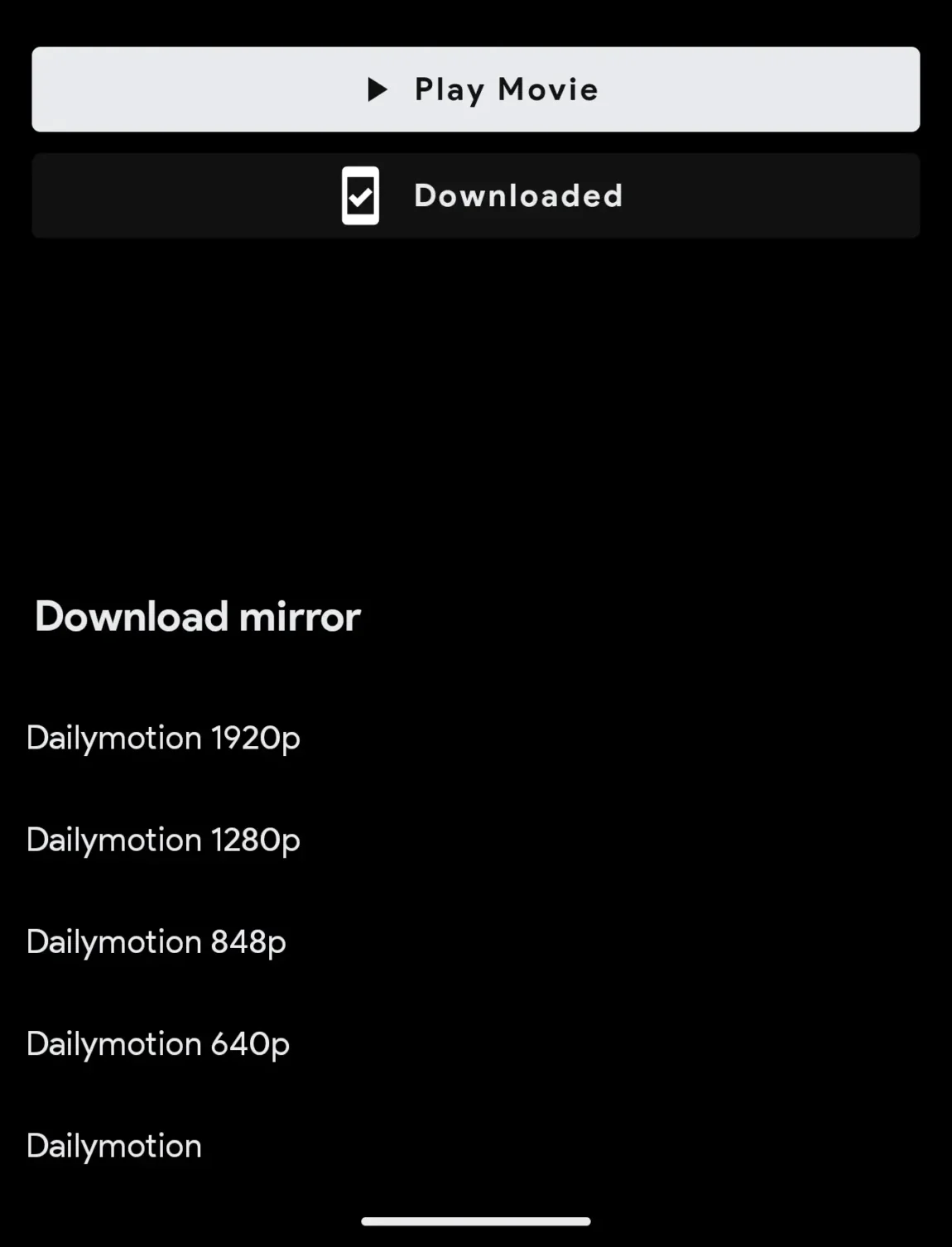
Task: Pick the Dailymotion 848p mirror
Action: (156, 941)
